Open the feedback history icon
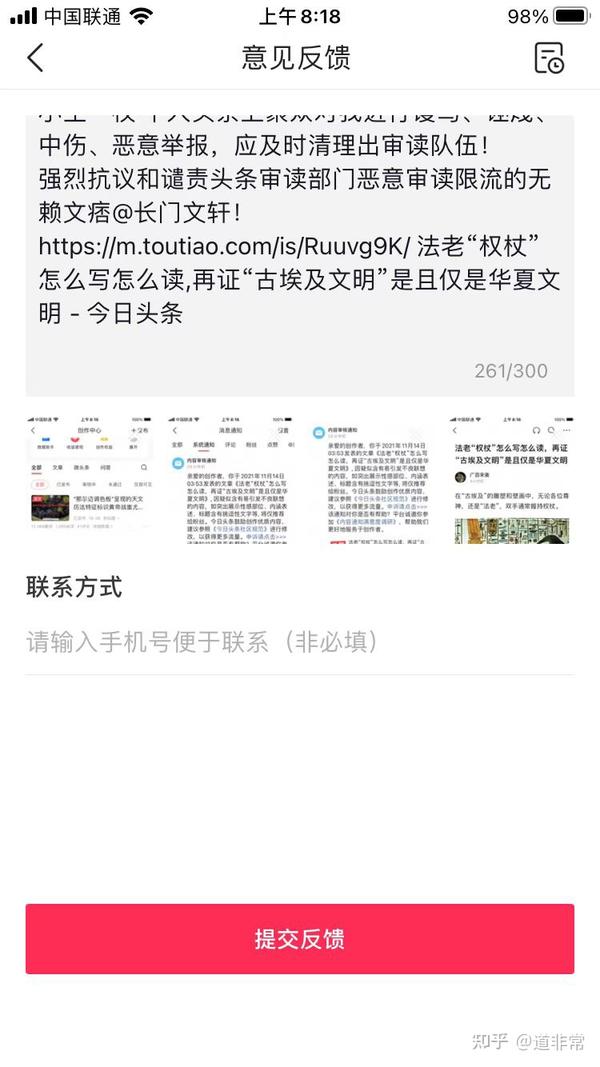600x1067 pixels. click(549, 58)
